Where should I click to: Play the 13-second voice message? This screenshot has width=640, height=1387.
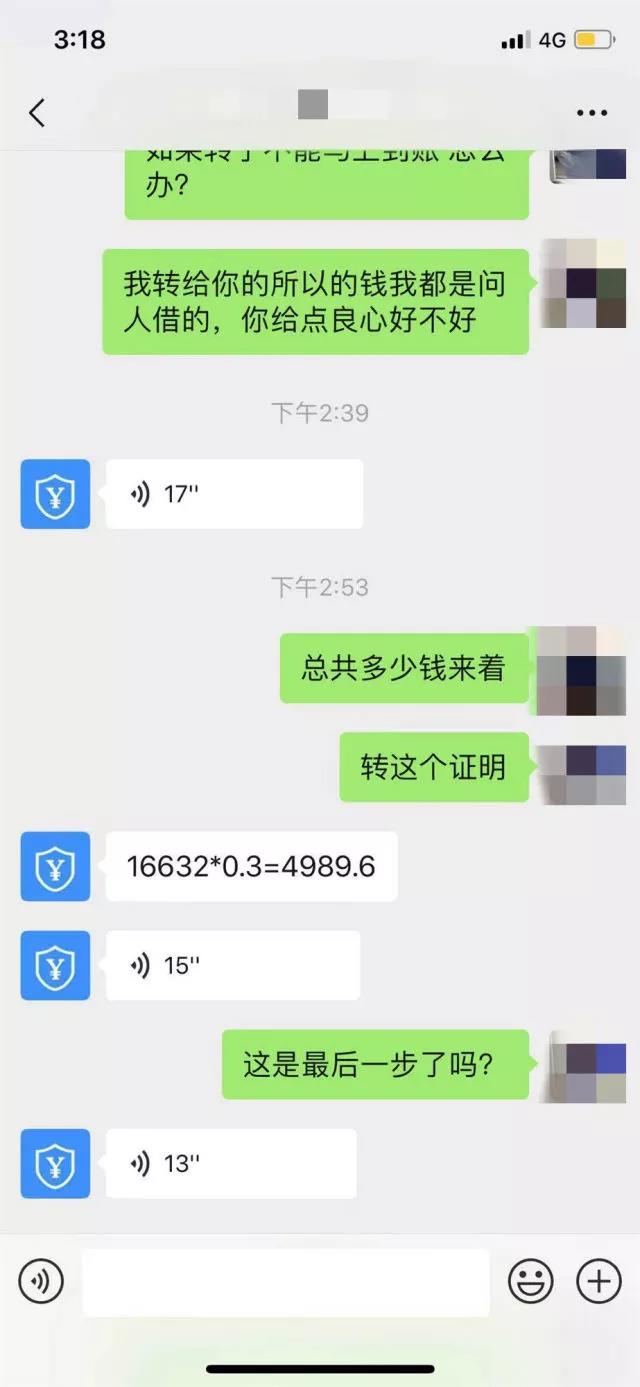coord(231,1164)
